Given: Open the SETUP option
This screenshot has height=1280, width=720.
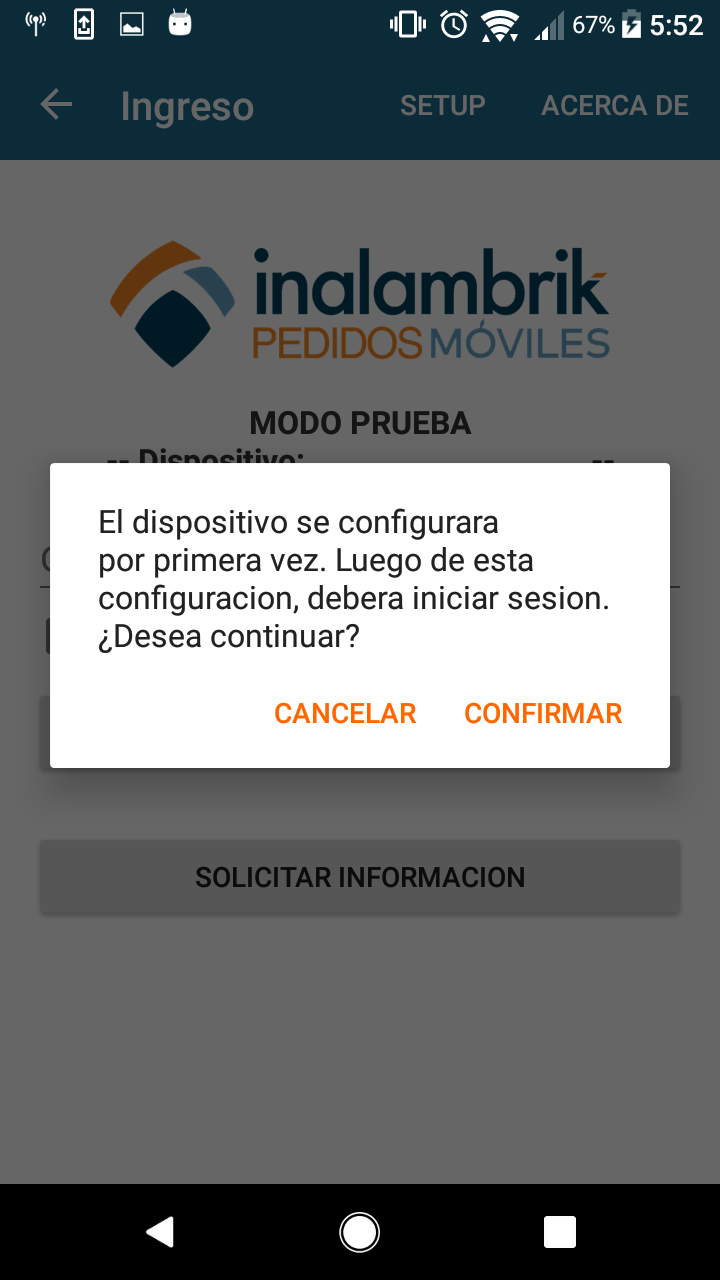Looking at the screenshot, I should coord(442,106).
